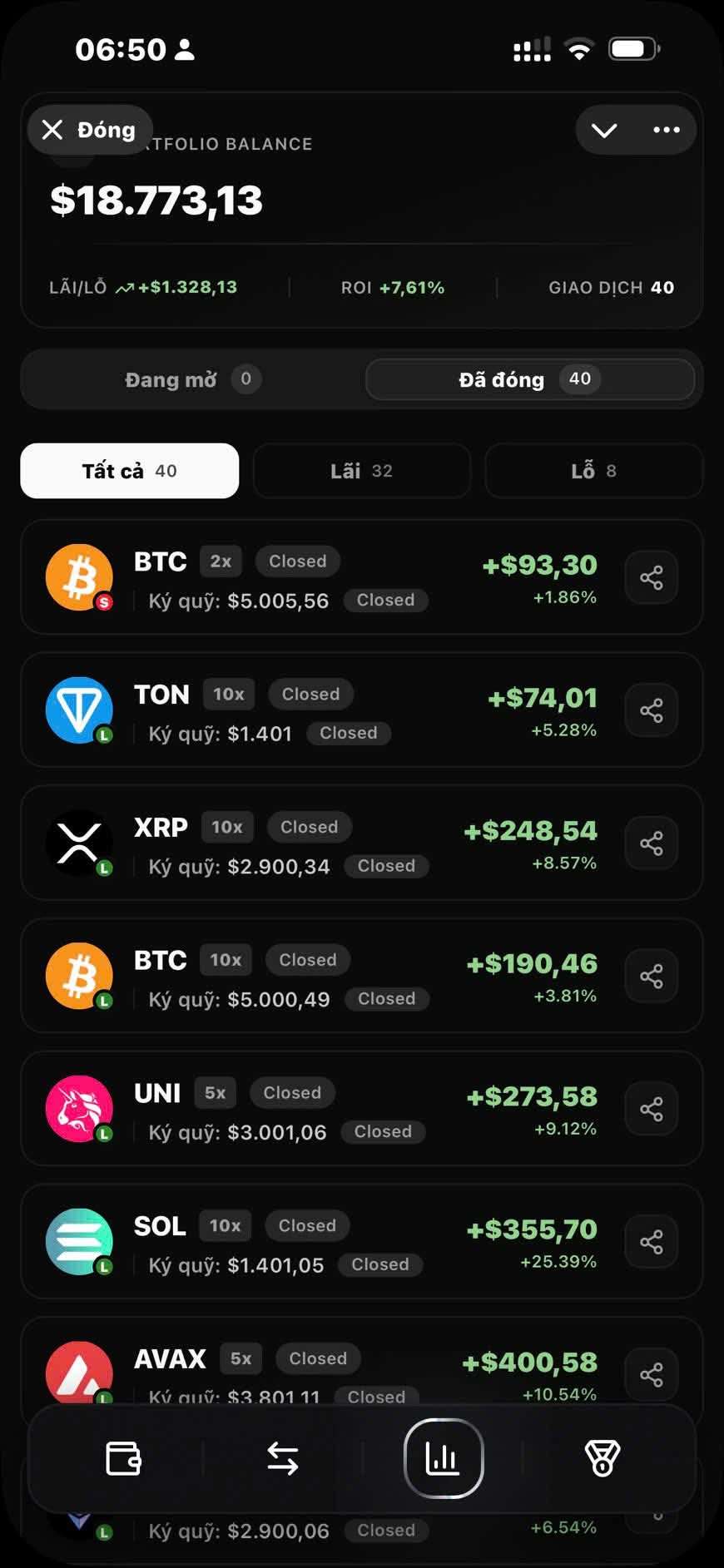
Task: Switch to the Đang mở tab
Action: [192, 379]
